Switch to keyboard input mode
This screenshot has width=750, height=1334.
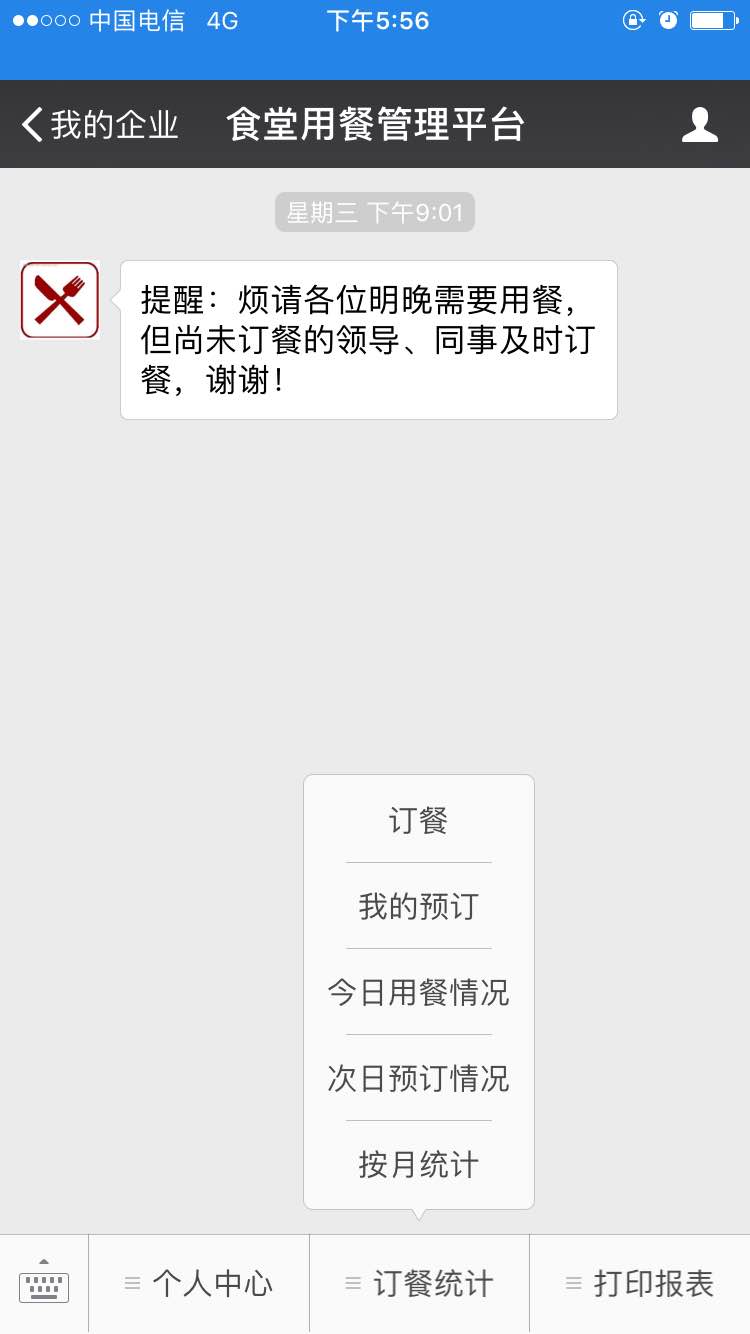44,1284
